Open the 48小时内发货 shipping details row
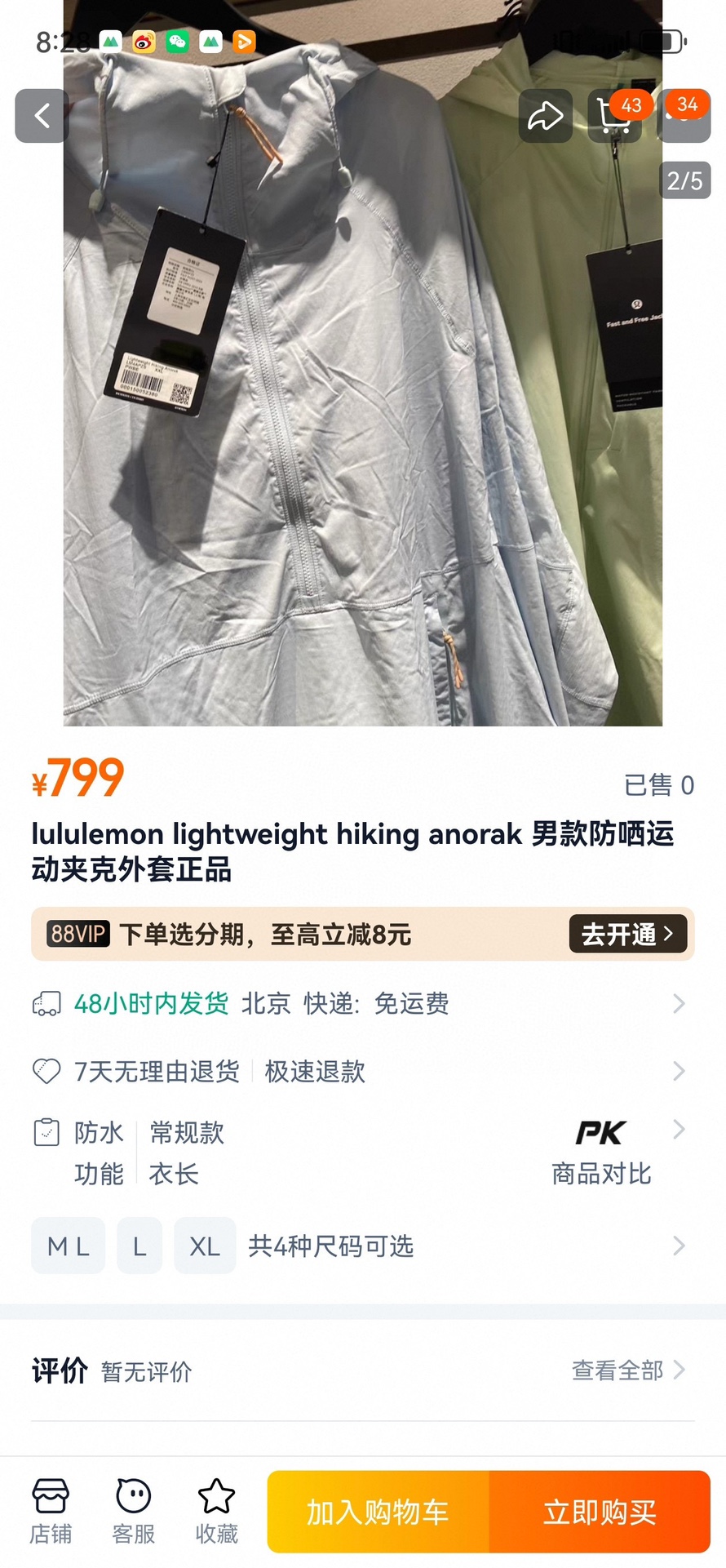Viewport: 726px width, 1568px height. [x=359, y=1003]
